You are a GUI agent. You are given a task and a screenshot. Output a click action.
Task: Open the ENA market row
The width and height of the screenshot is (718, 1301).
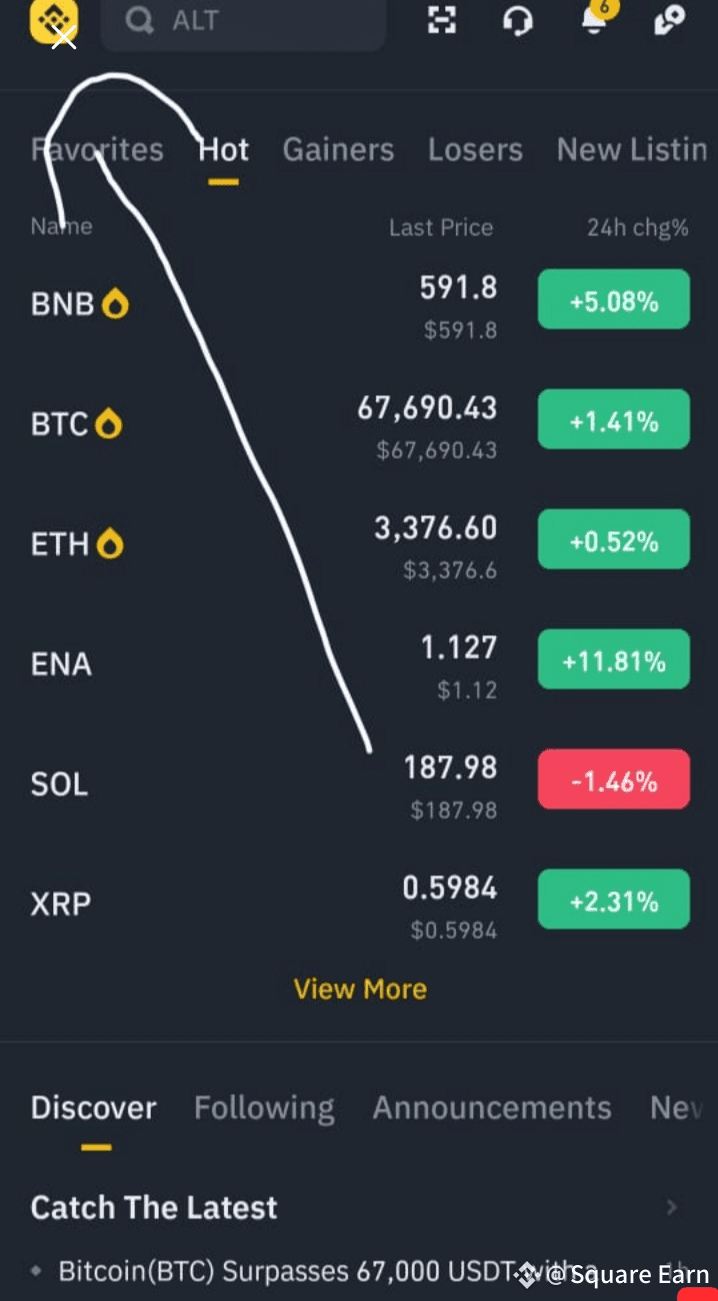click(359, 664)
